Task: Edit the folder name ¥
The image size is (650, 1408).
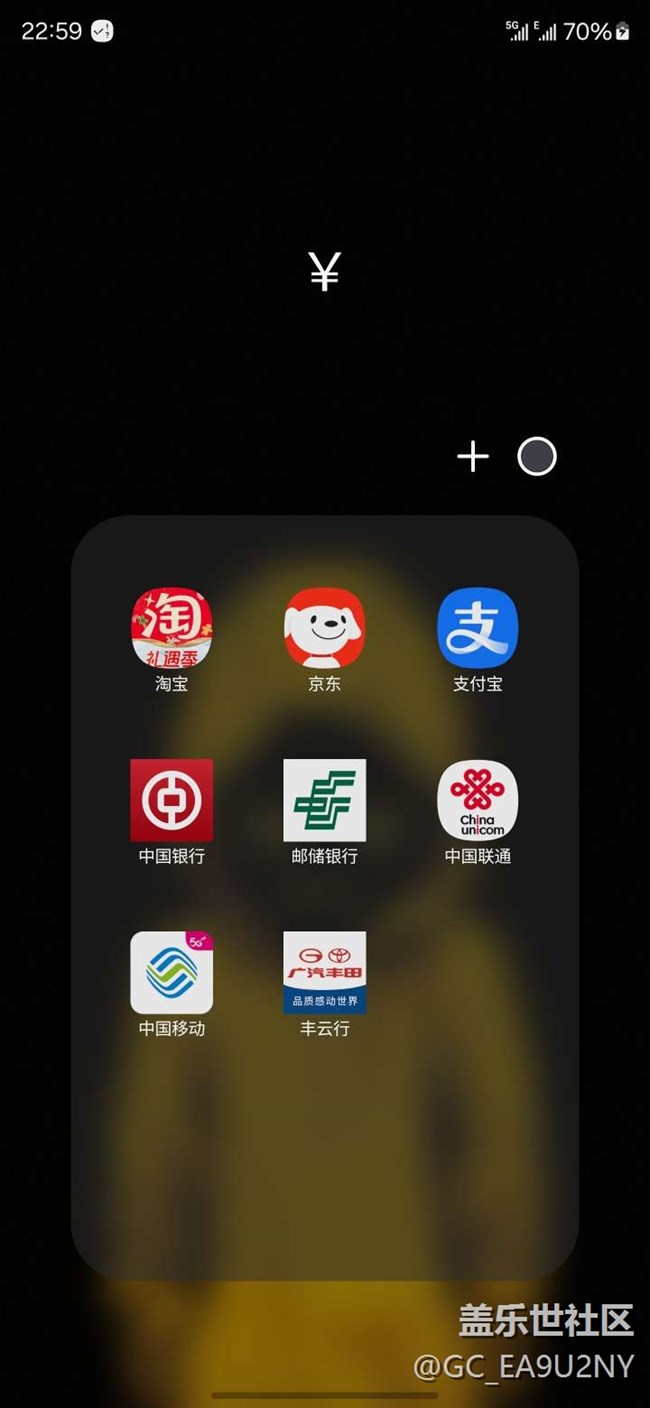Action: click(x=325, y=271)
